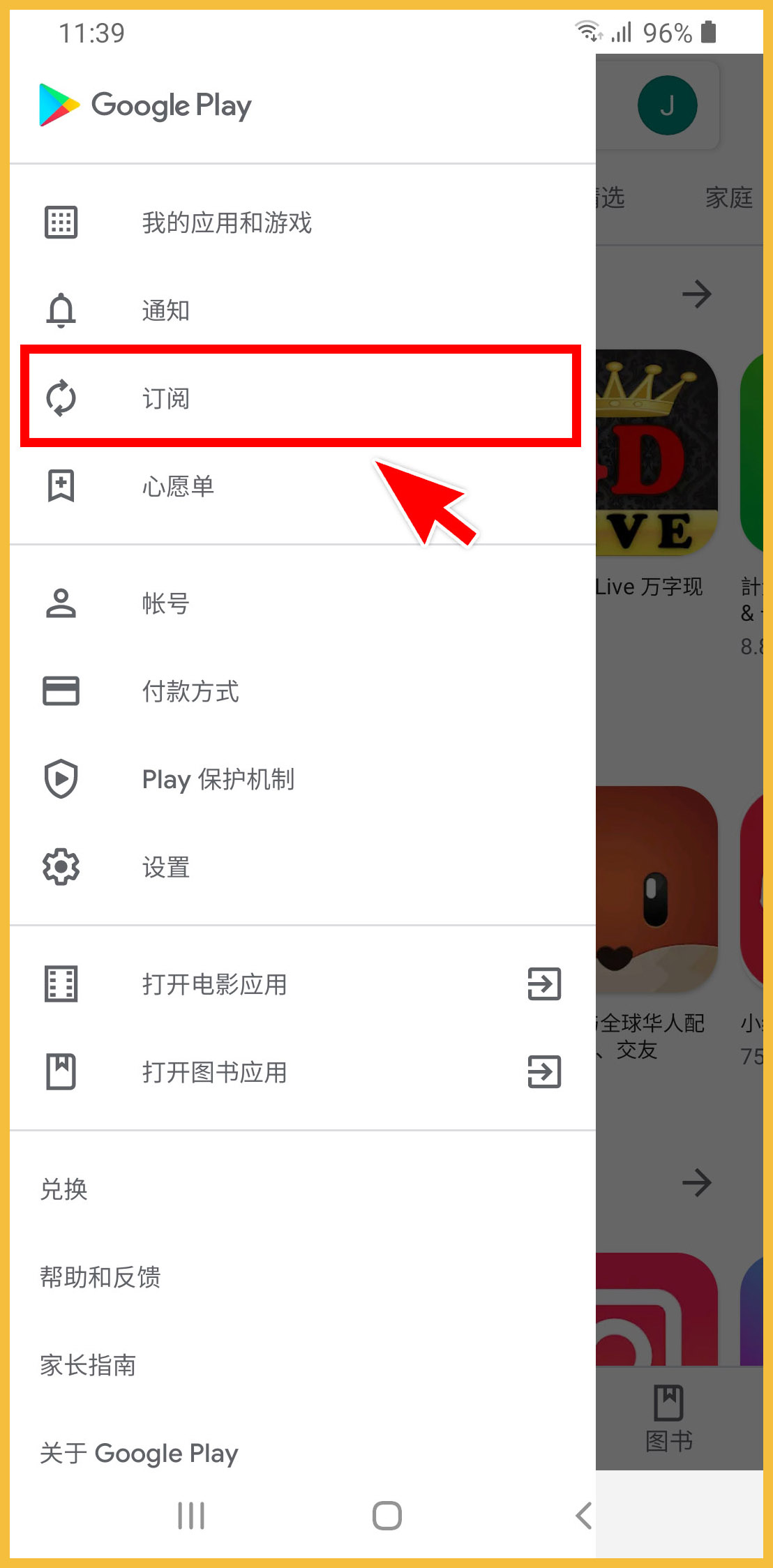
Task: Open 帮助和反馈 help and feedback
Action: [x=100, y=1277]
